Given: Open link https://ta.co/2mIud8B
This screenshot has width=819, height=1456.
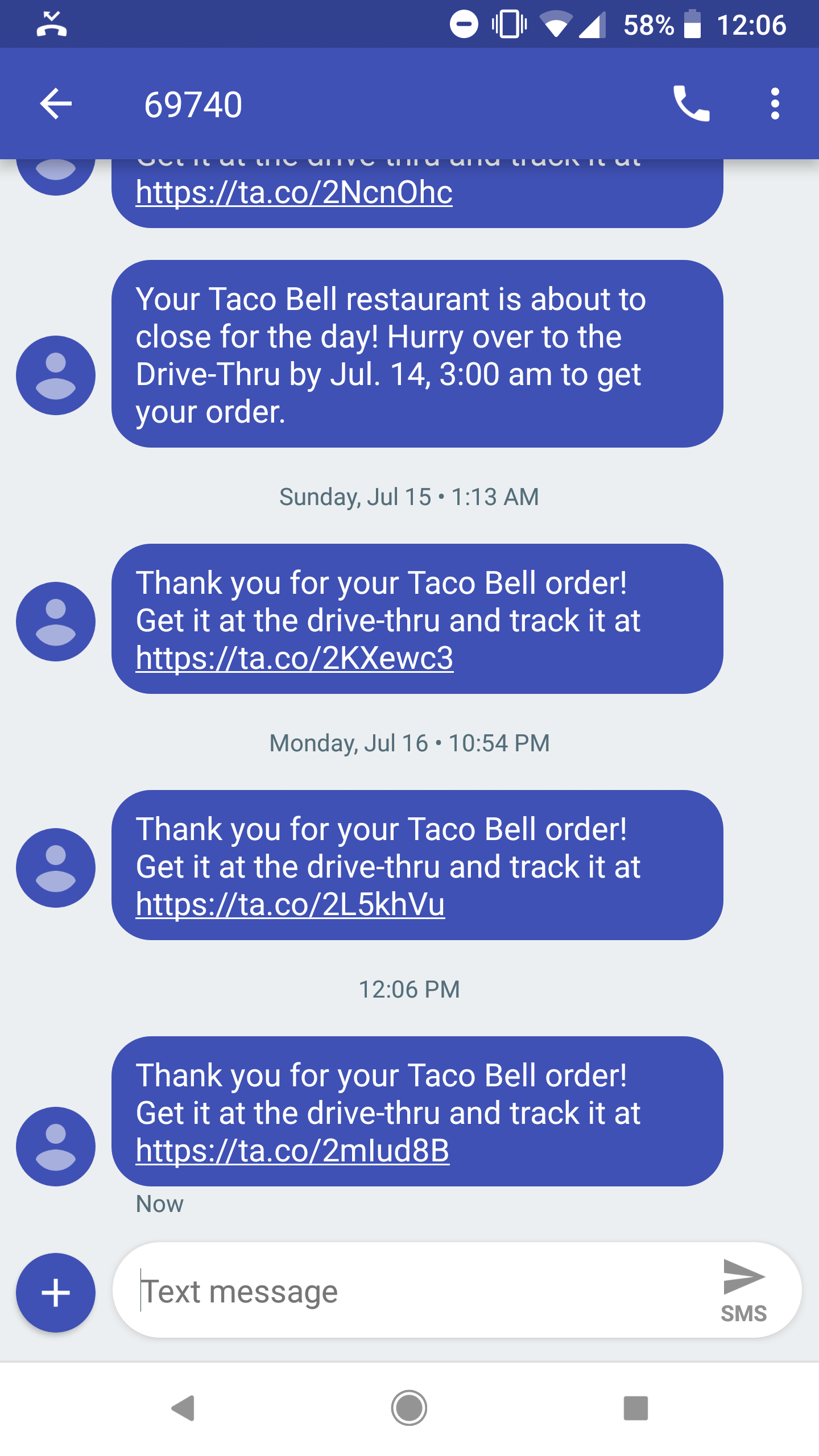Looking at the screenshot, I should coord(292,1151).
